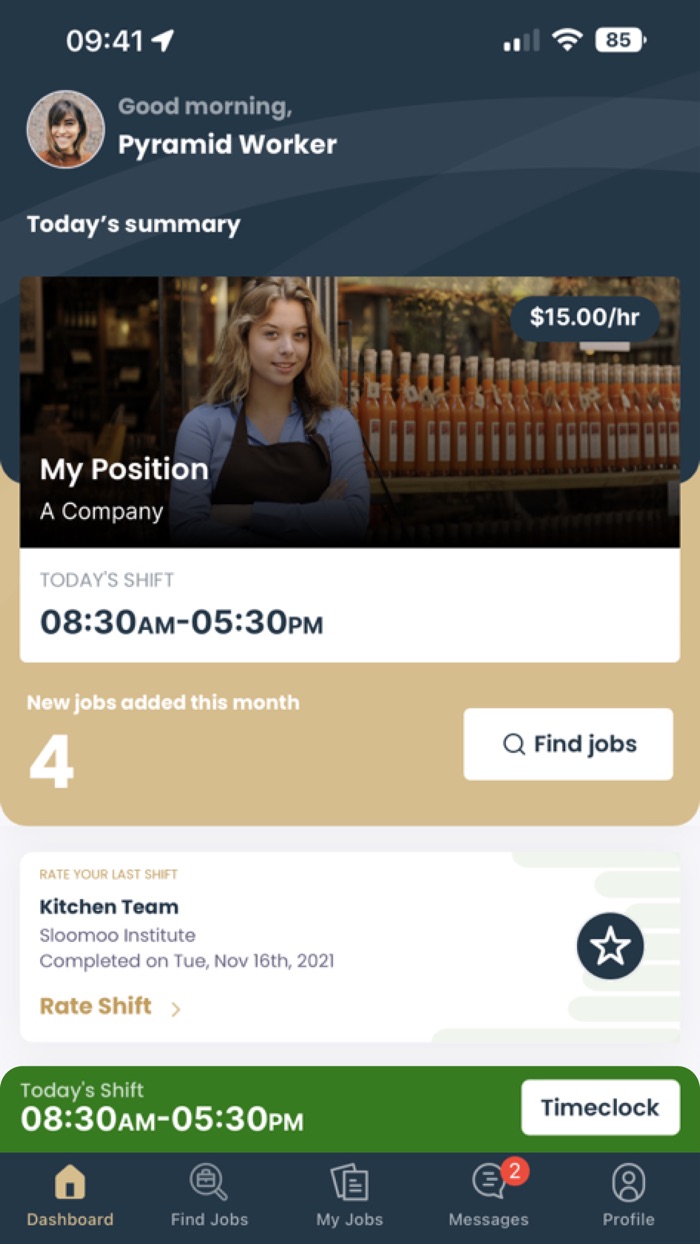Open the profile avatar photo
Screen dimensions: 700x1244
point(66,130)
